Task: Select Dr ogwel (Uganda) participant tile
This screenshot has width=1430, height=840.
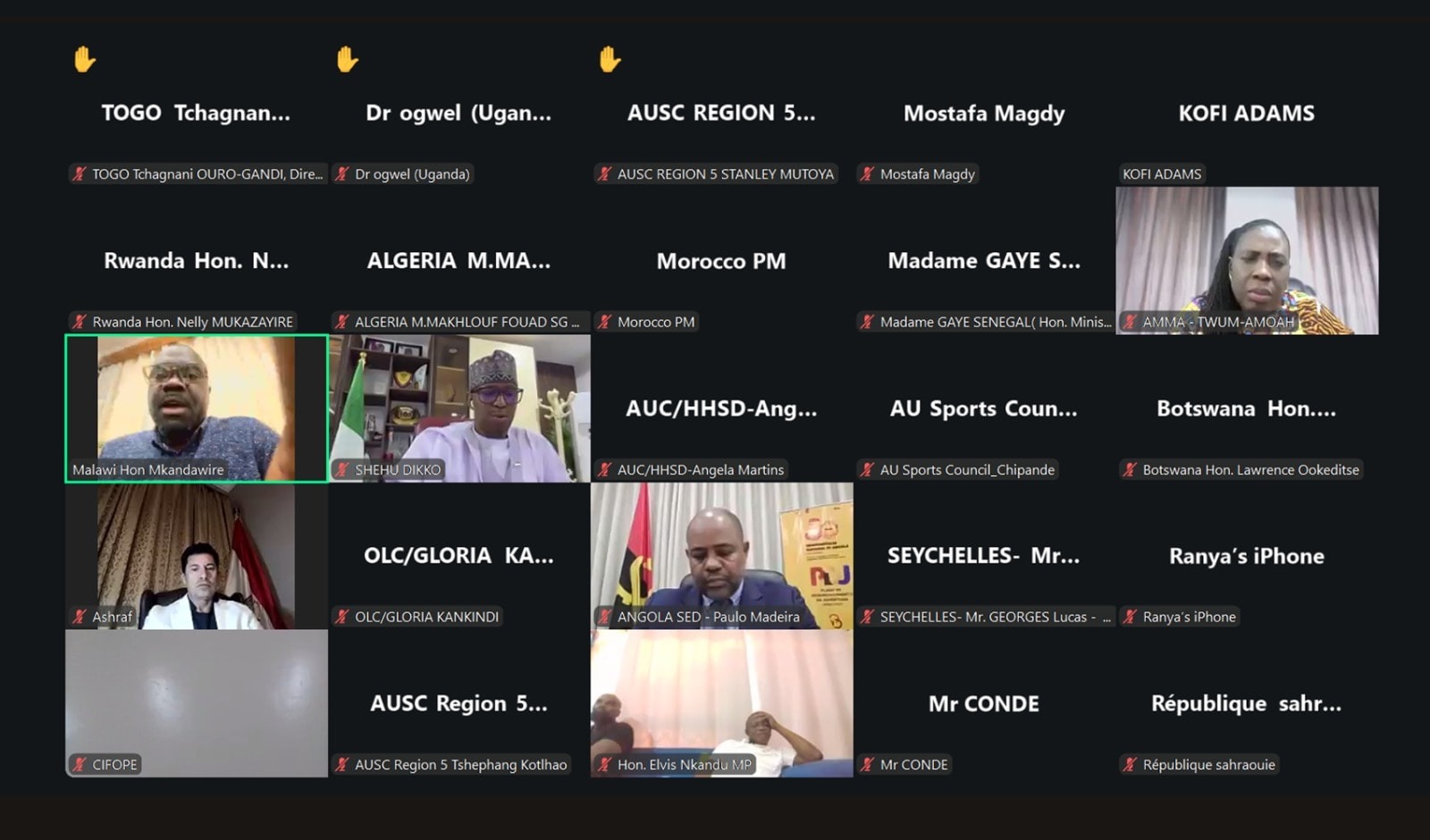Action: [x=458, y=113]
